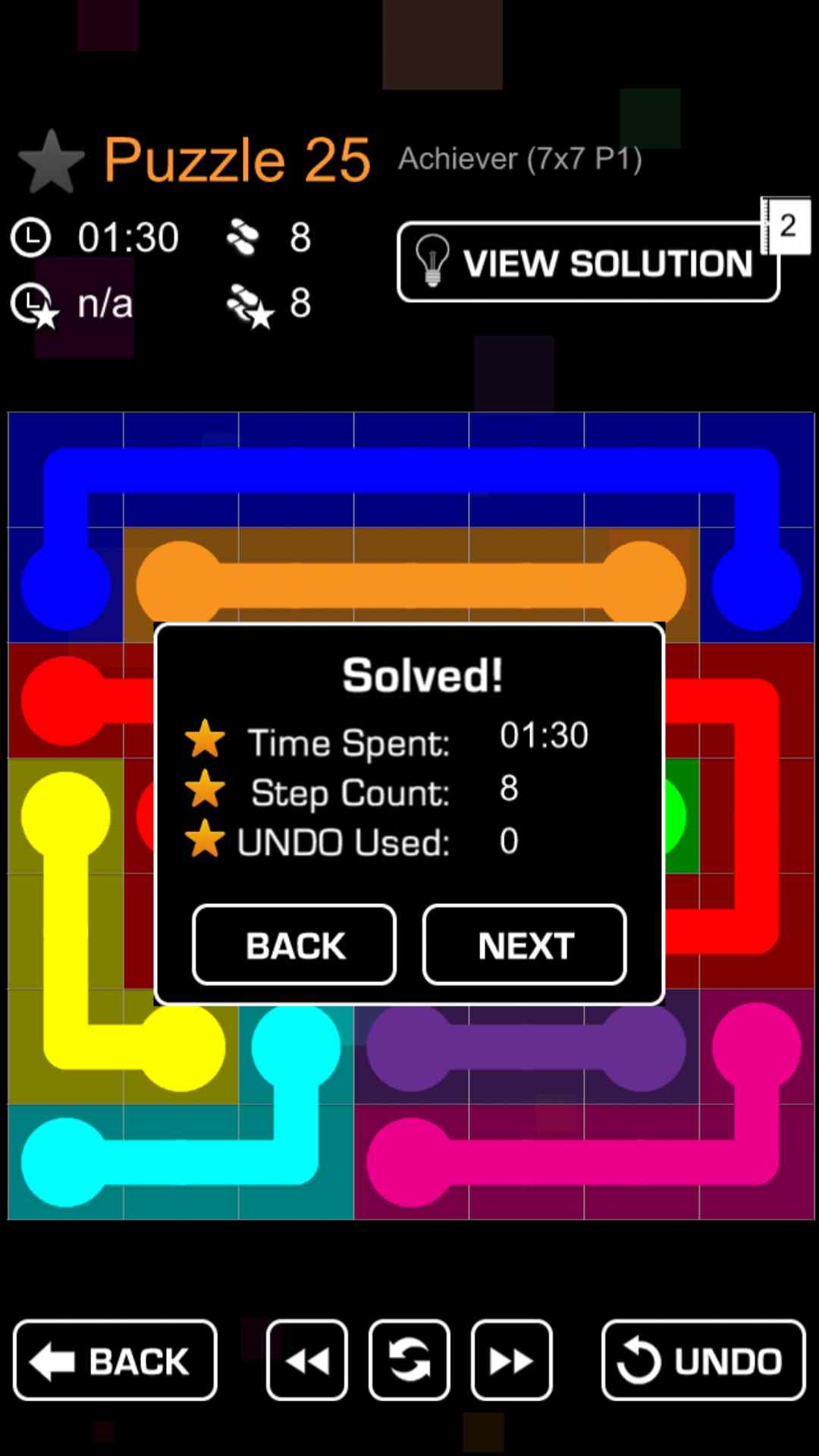Tap BACK in the Solved dialog
Viewport: 819px width, 1456px height.
pos(294,945)
